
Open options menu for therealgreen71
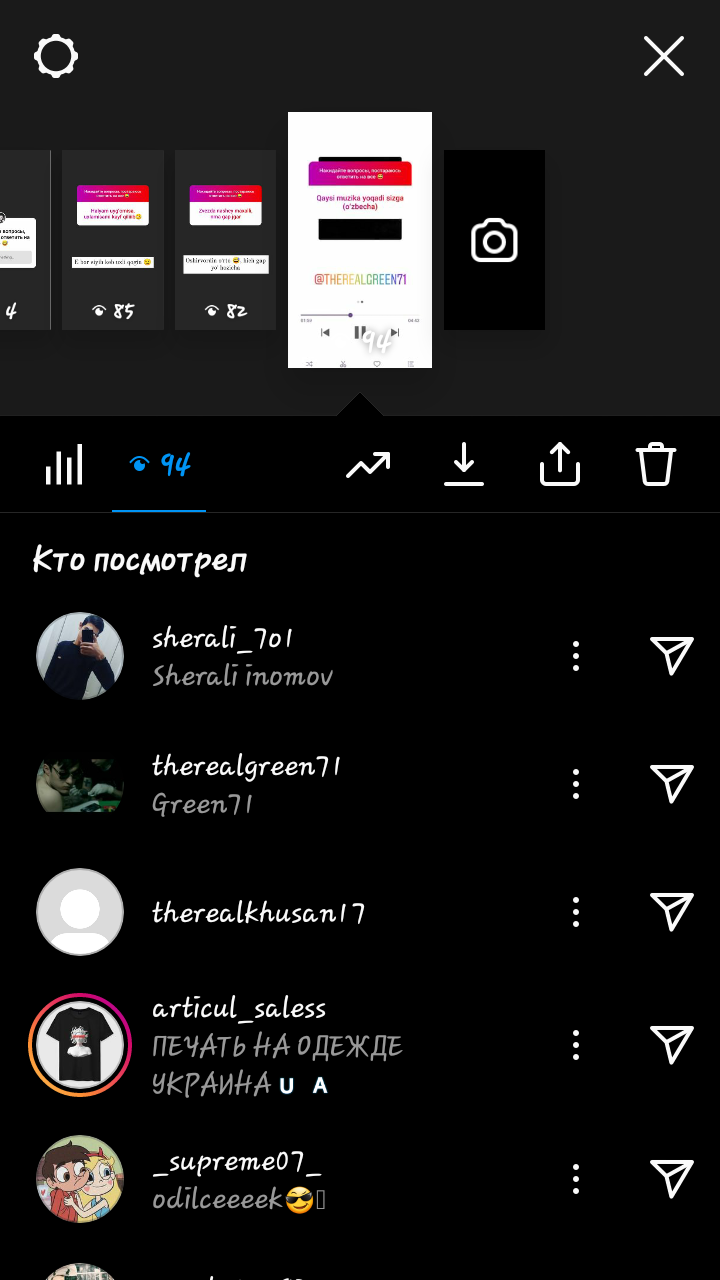tap(576, 784)
